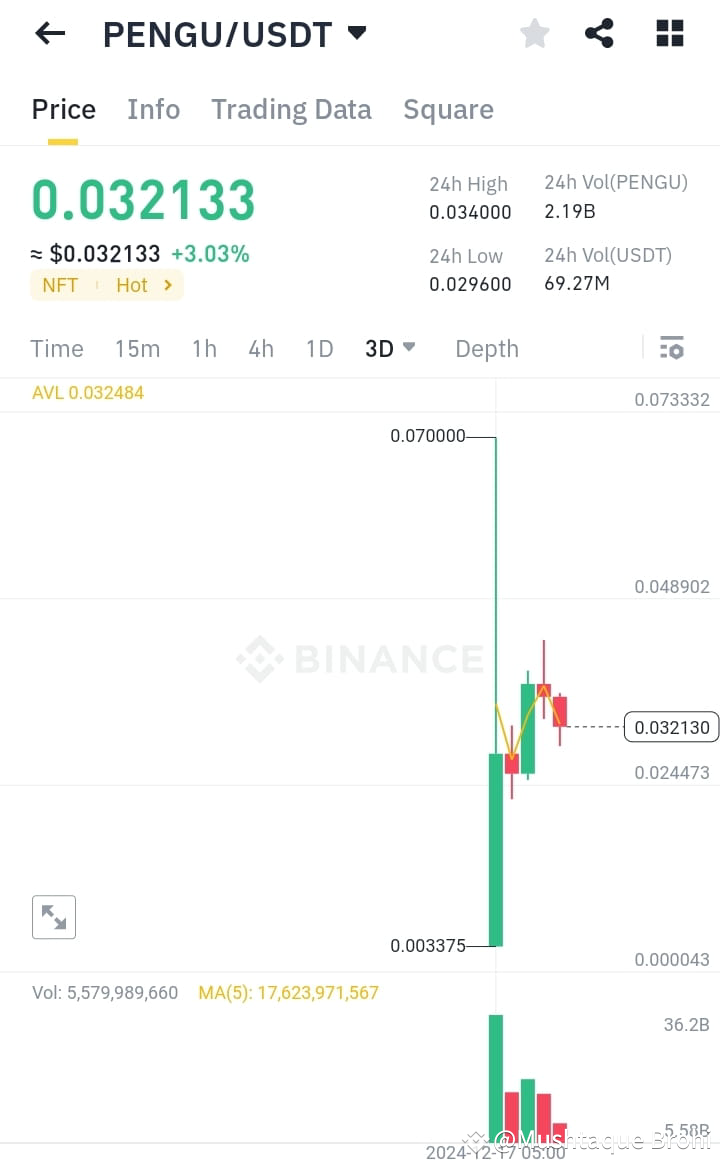Tap the current price 0.032130 marker

tap(670, 727)
